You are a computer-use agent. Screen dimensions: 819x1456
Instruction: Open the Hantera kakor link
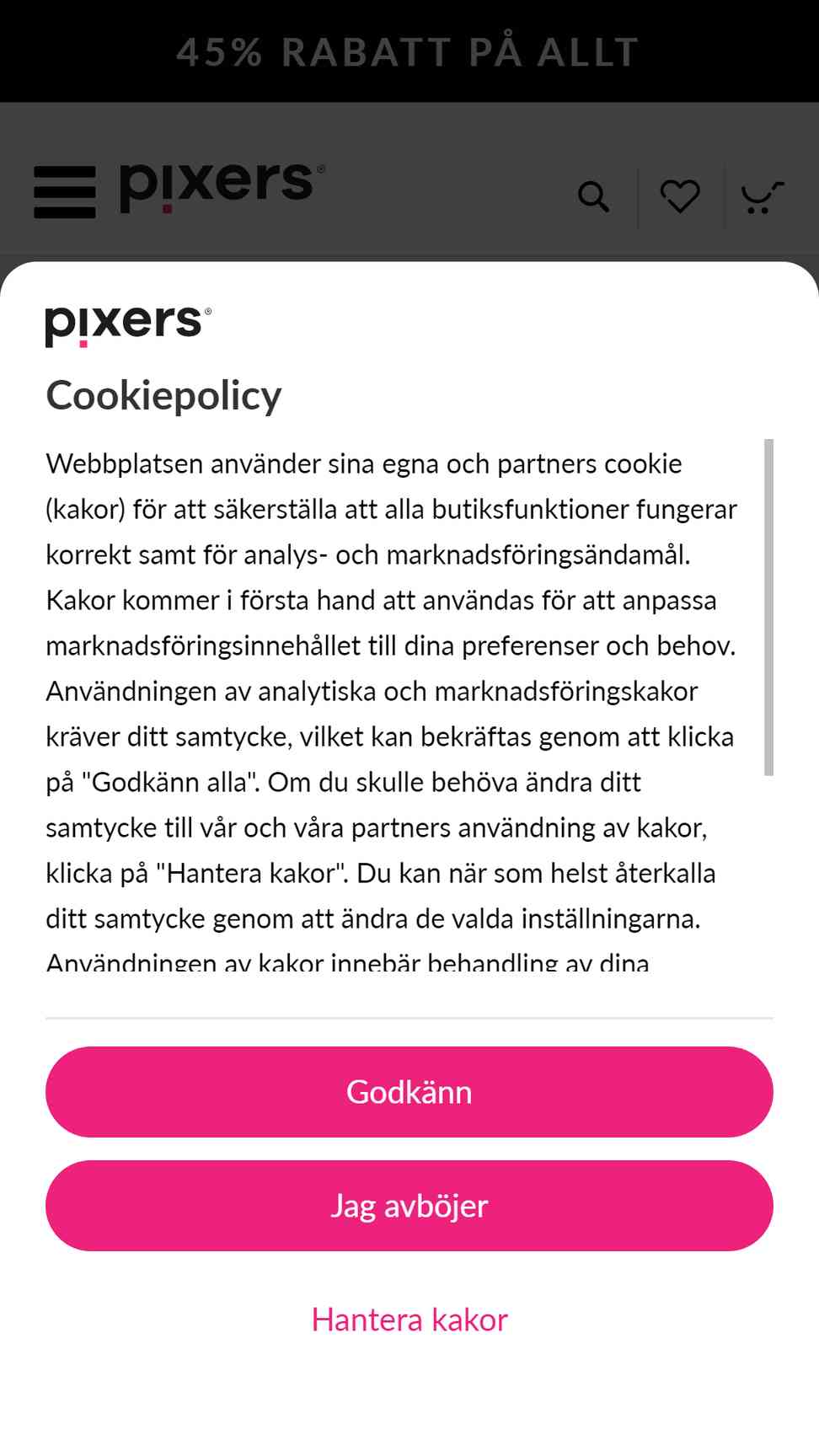click(409, 1319)
